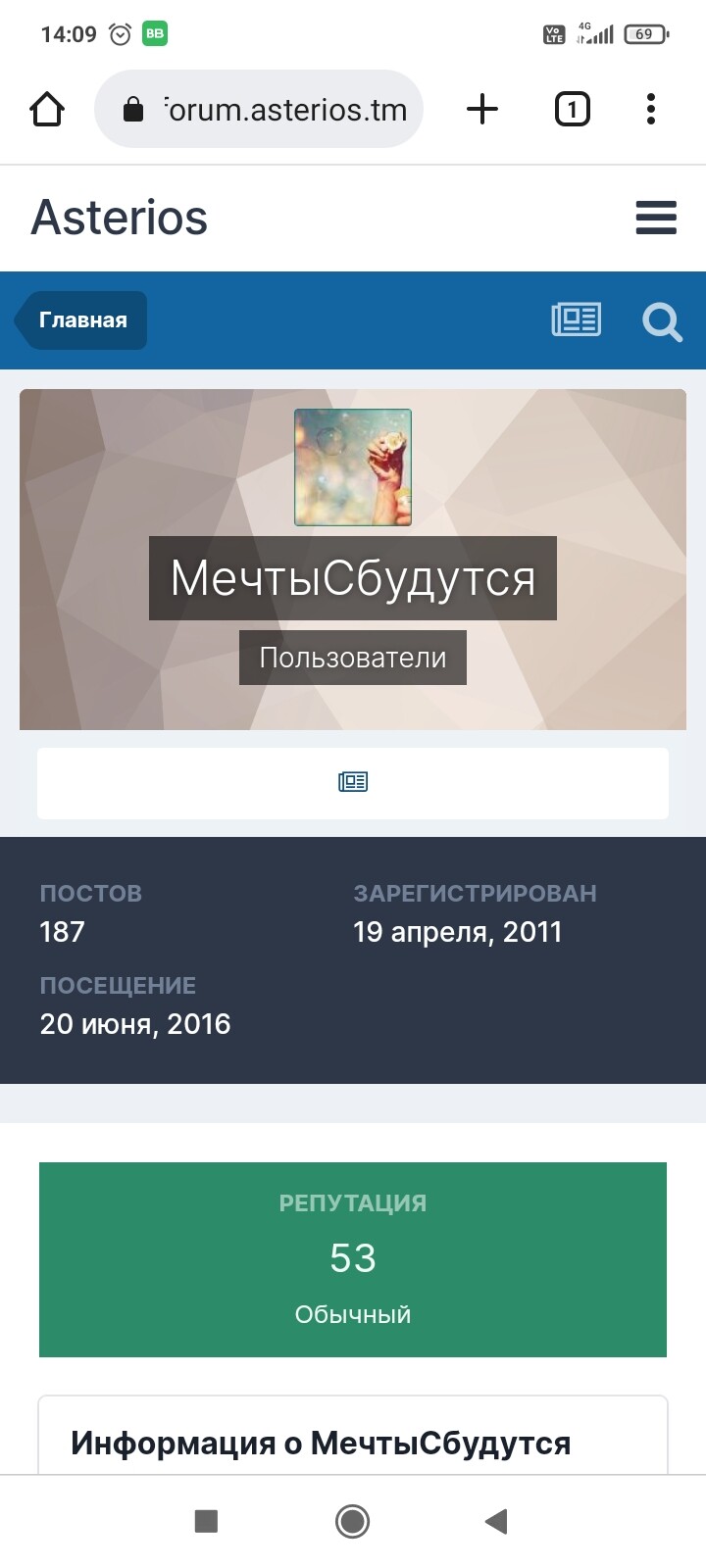Open the activity feed icon in blue bar
This screenshot has height=1568, width=706.
[x=577, y=319]
